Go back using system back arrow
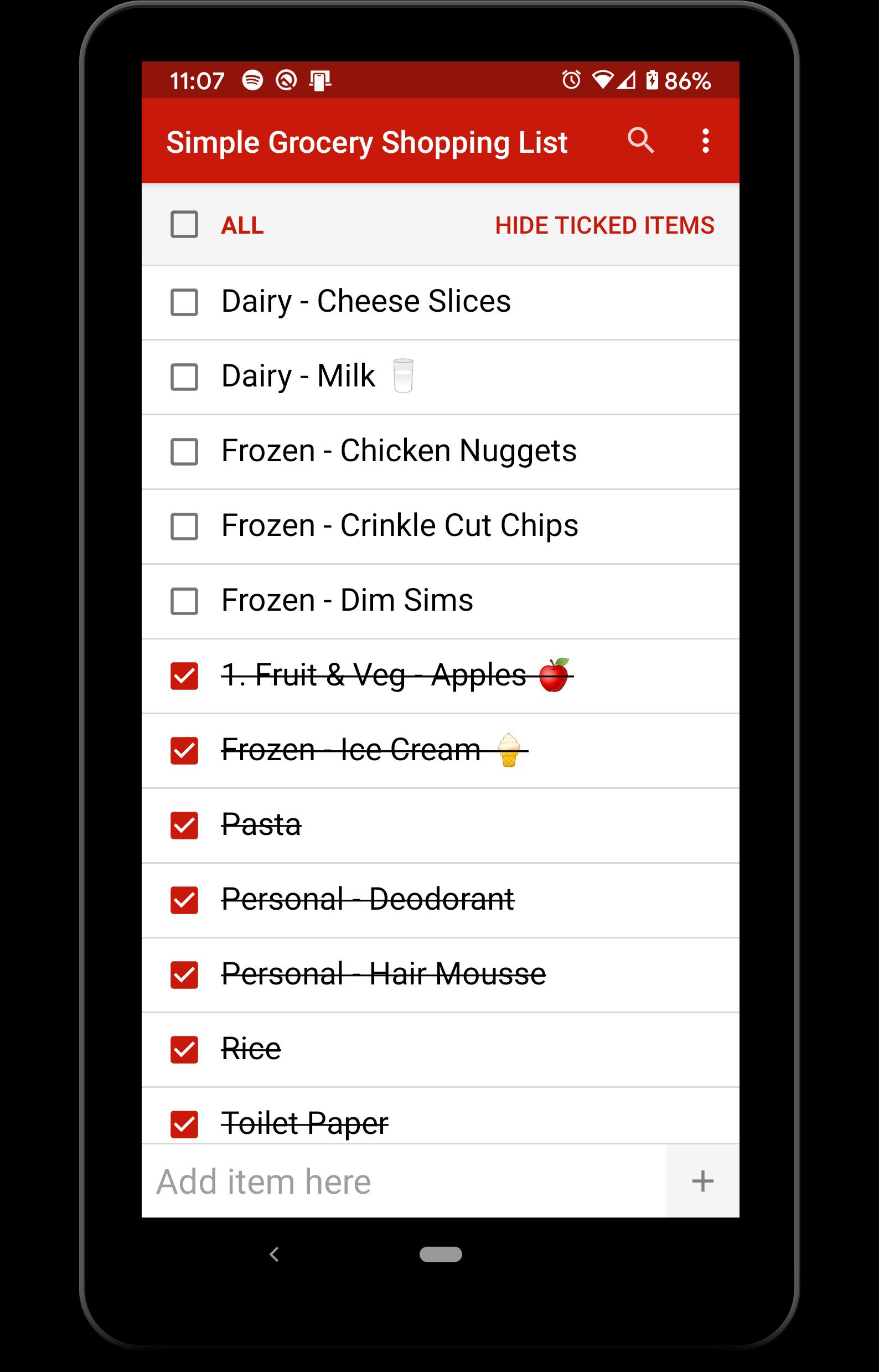The width and height of the screenshot is (879, 1372). 275,1255
